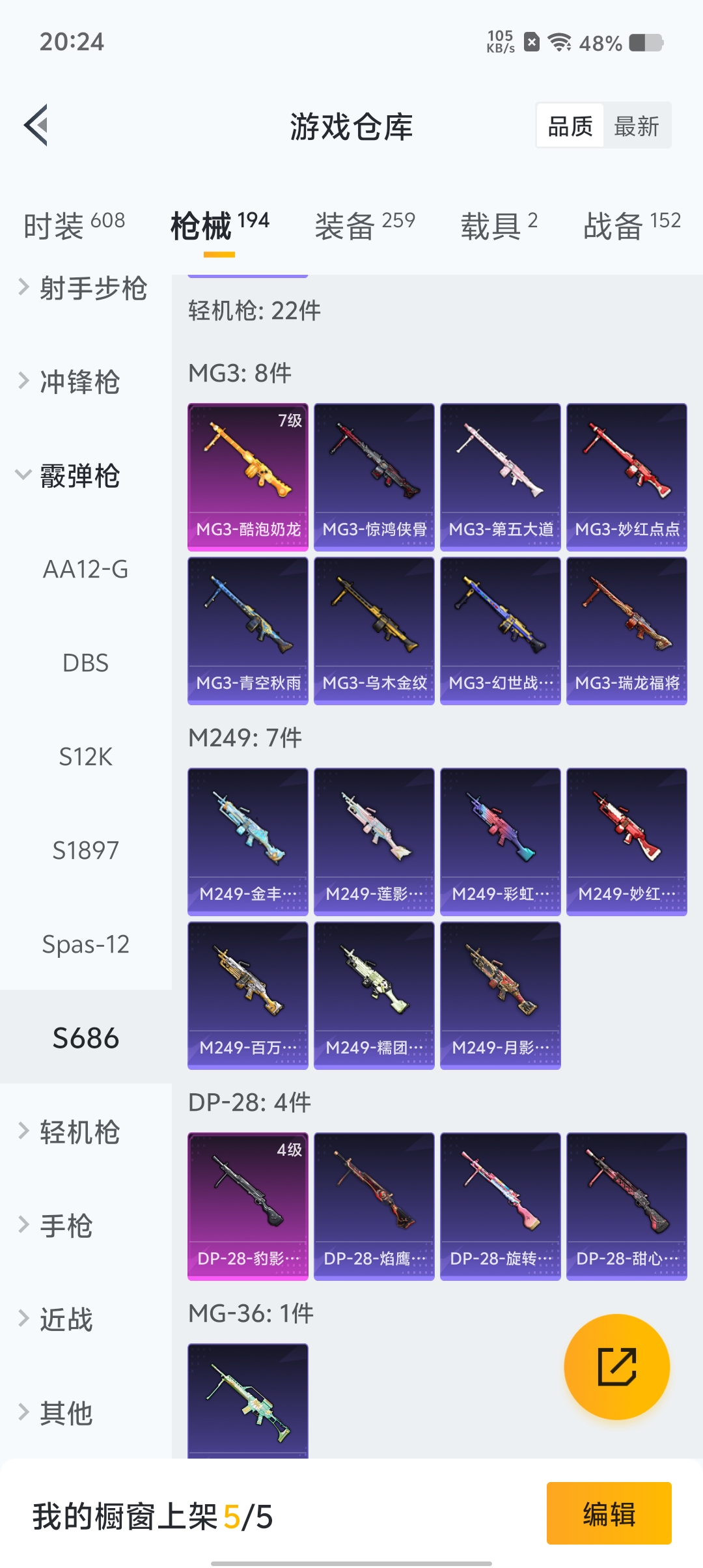
Task: Expand the 轻机枪 category
Action: [x=79, y=1132]
